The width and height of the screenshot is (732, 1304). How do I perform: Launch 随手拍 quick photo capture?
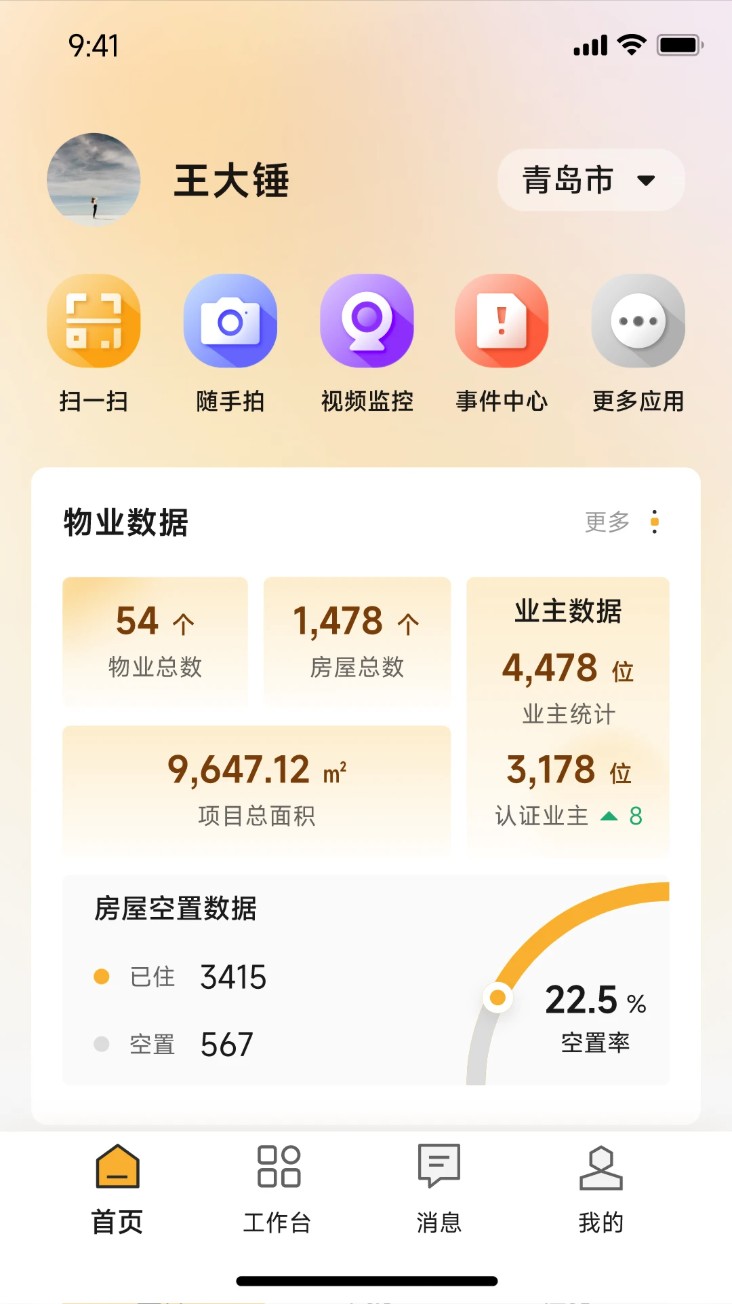click(x=230, y=341)
